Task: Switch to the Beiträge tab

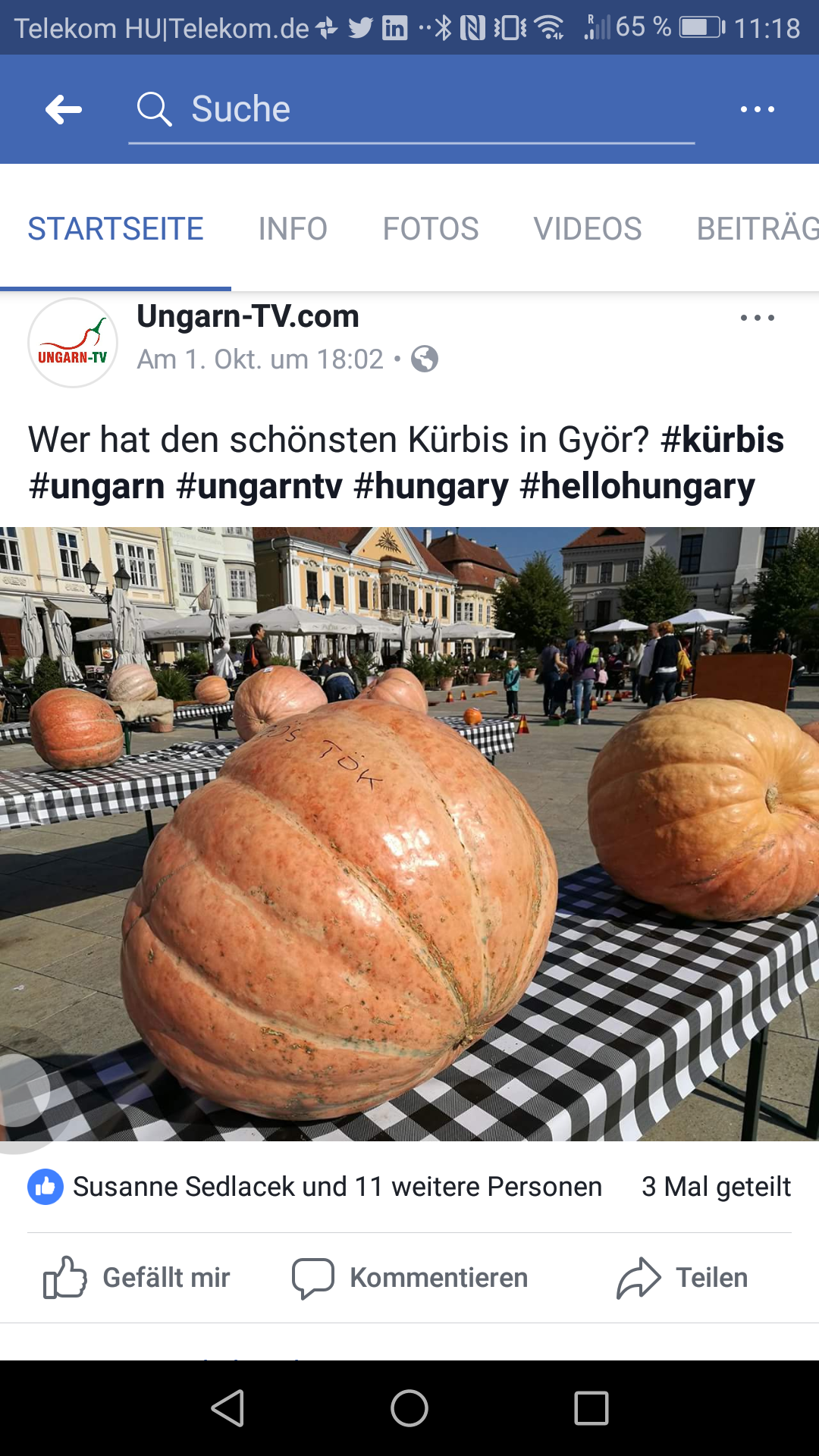Action: click(757, 229)
